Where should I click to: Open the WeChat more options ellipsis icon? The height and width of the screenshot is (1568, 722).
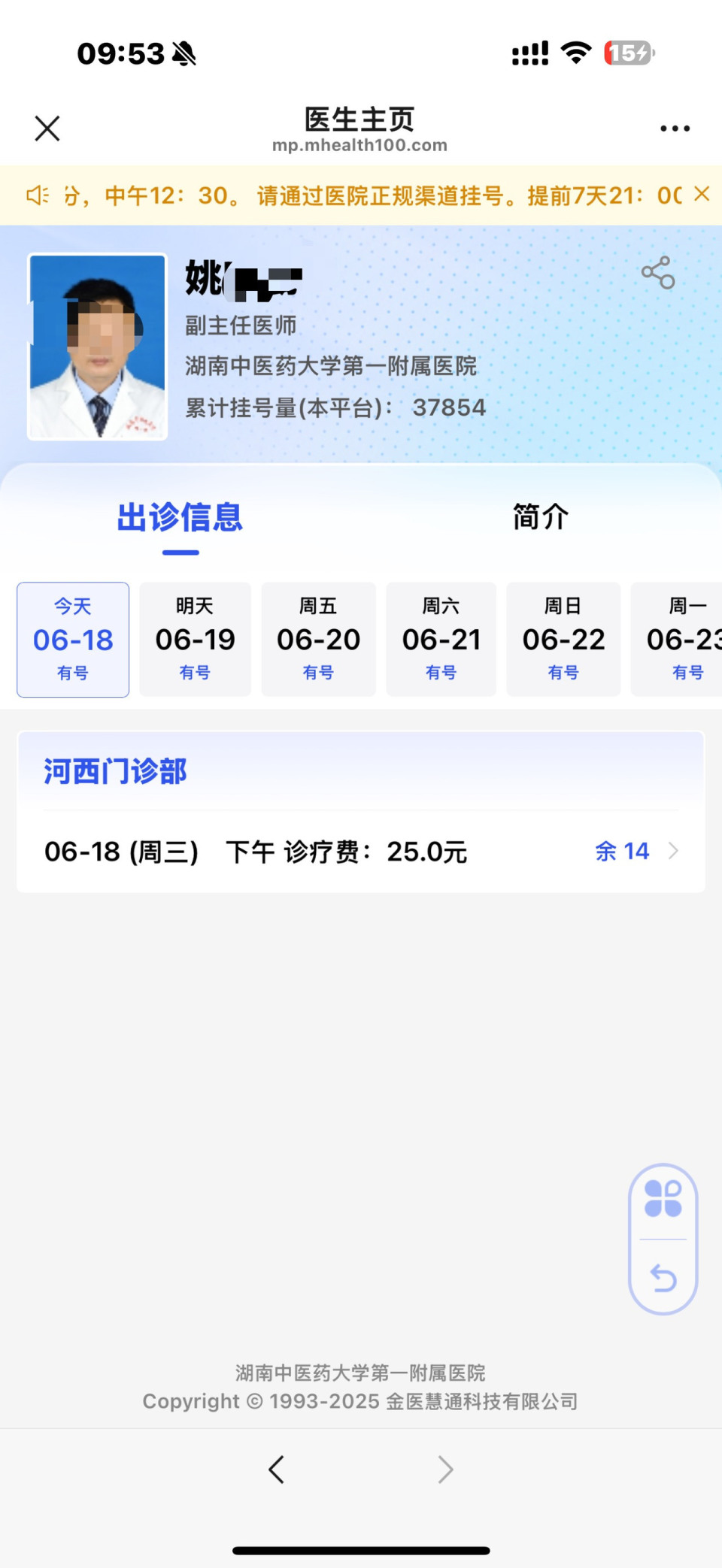click(x=674, y=128)
